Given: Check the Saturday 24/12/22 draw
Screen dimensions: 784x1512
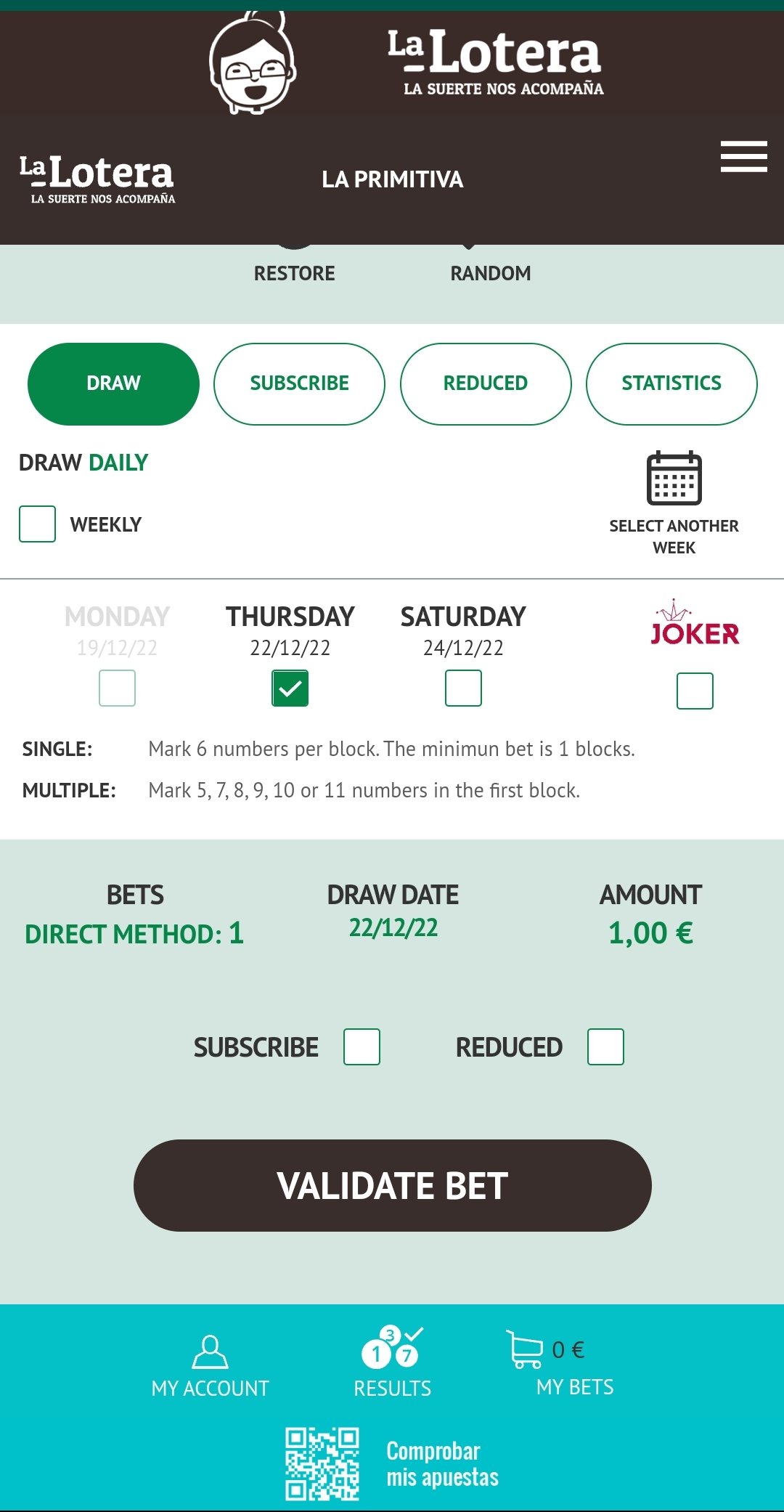Looking at the screenshot, I should pos(463,688).
